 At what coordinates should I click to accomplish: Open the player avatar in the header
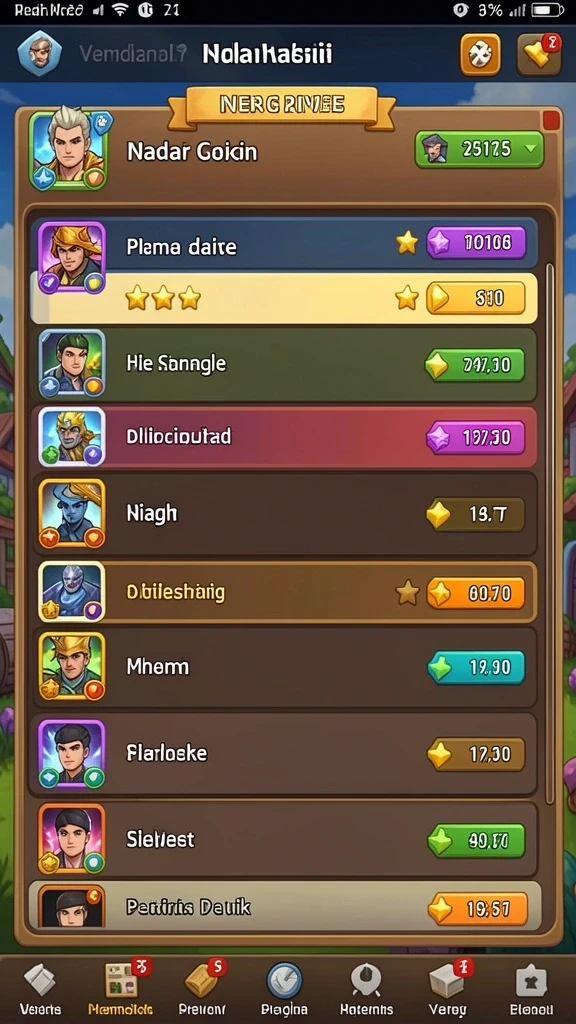coord(40,54)
